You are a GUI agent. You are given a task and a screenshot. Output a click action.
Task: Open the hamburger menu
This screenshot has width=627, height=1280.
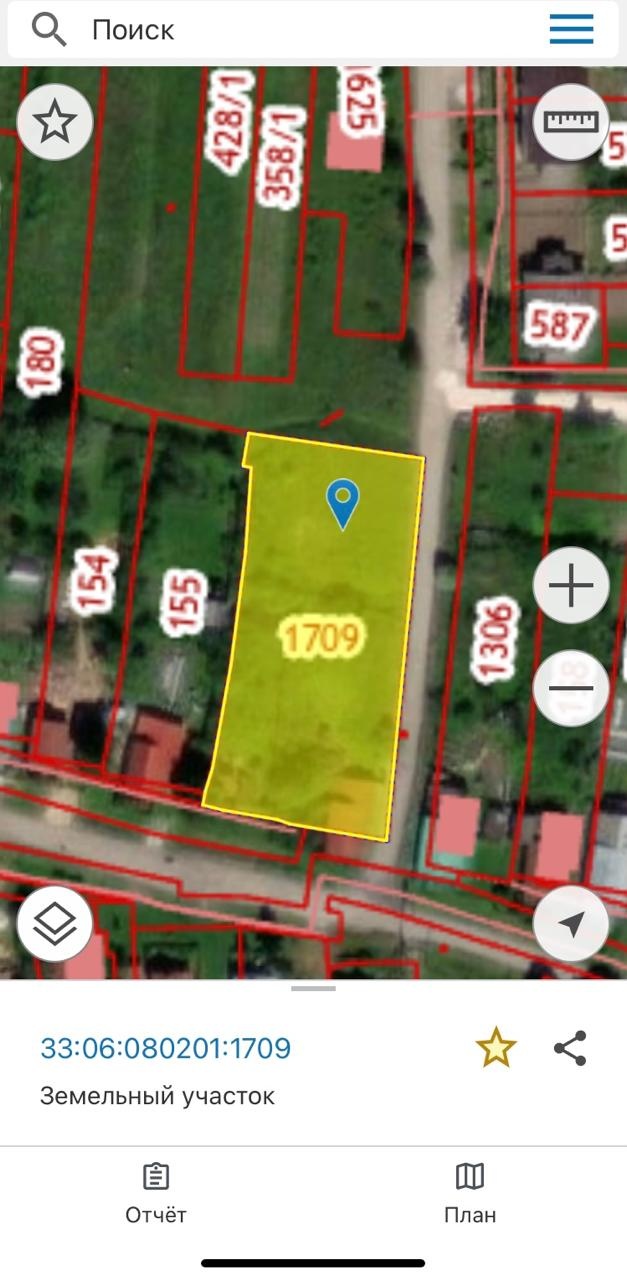571,30
